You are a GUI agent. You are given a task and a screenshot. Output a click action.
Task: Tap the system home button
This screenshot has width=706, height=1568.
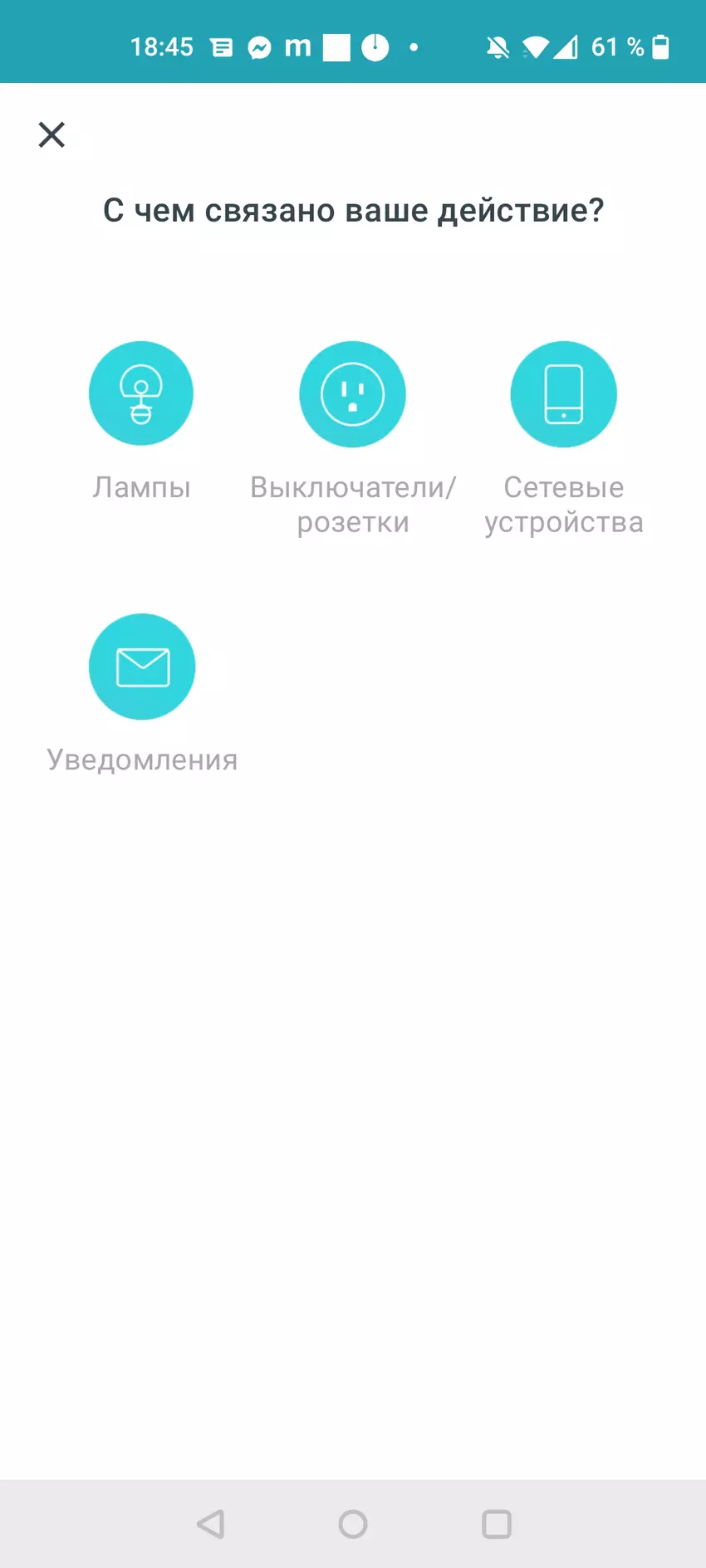[x=353, y=1524]
